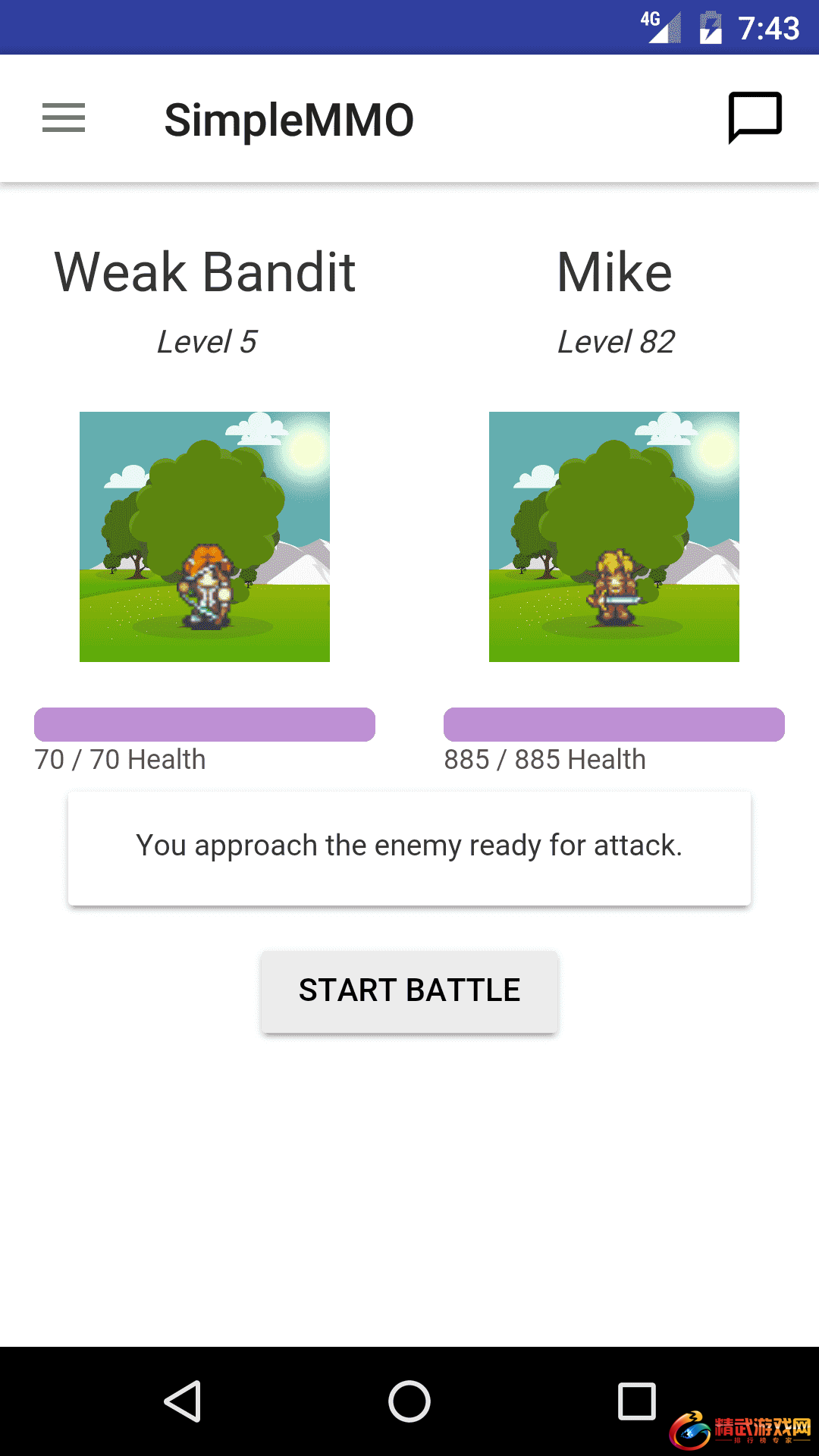819x1456 pixels.
Task: Tap the START BATTLE button
Action: pyautogui.click(x=409, y=990)
